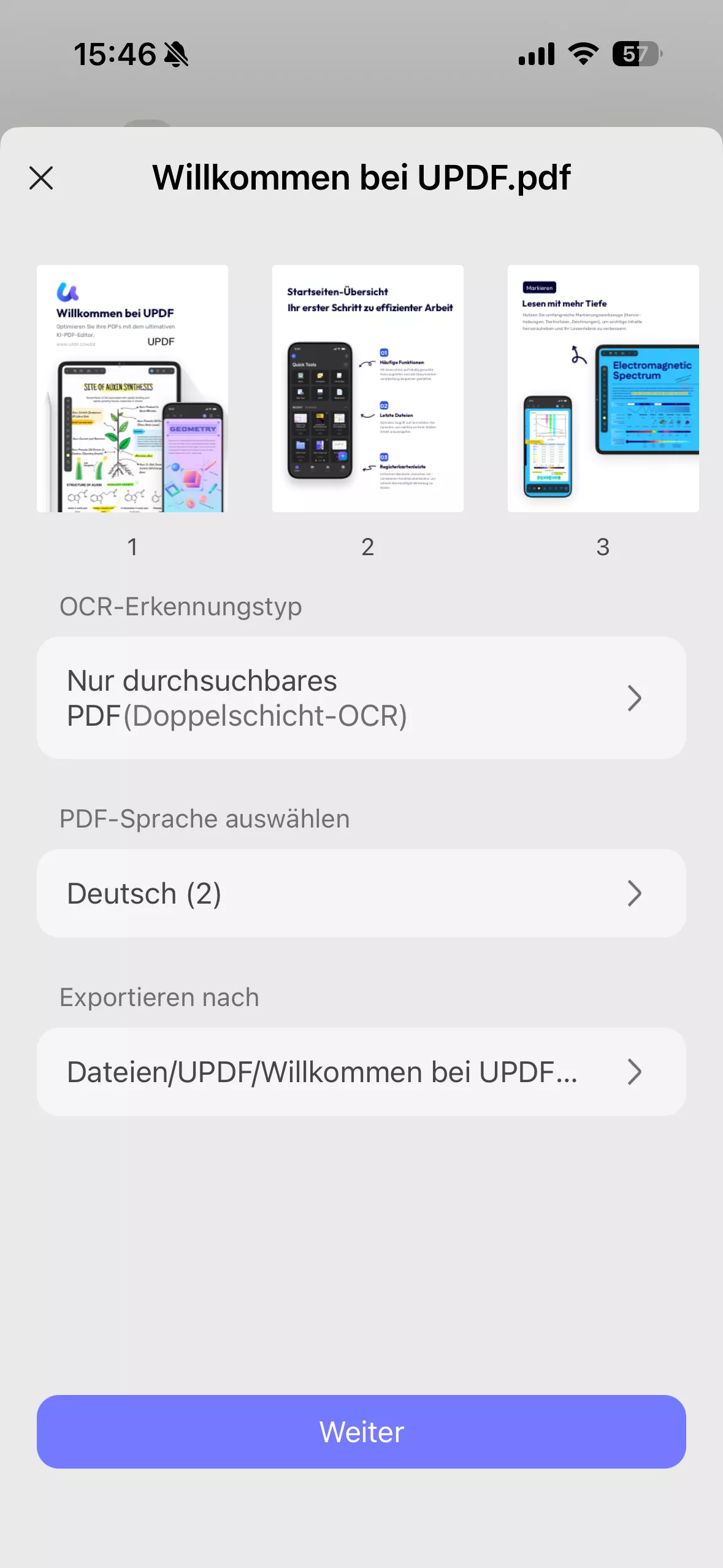This screenshot has width=723, height=1568.
Task: Tap the 15:46 clock display
Action: pyautogui.click(x=114, y=54)
